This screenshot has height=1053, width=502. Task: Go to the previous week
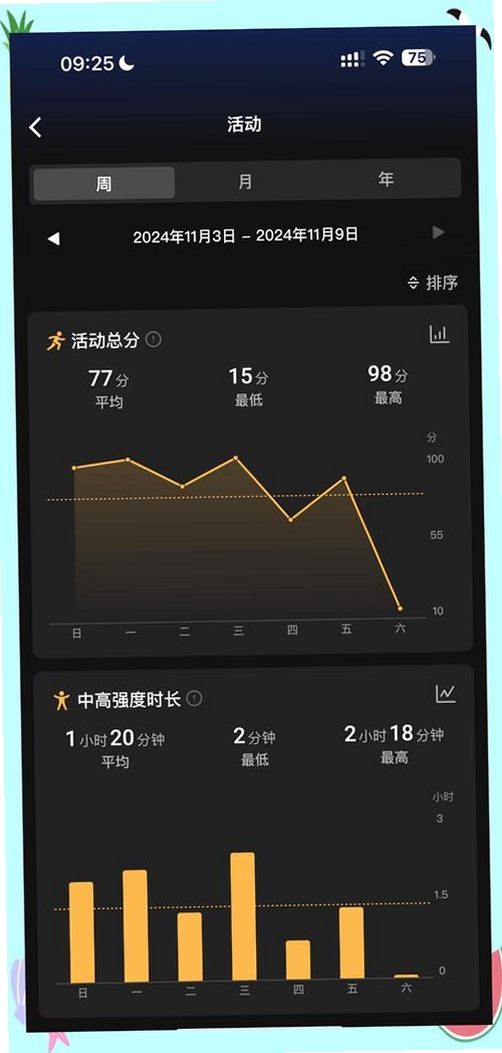[x=53, y=238]
